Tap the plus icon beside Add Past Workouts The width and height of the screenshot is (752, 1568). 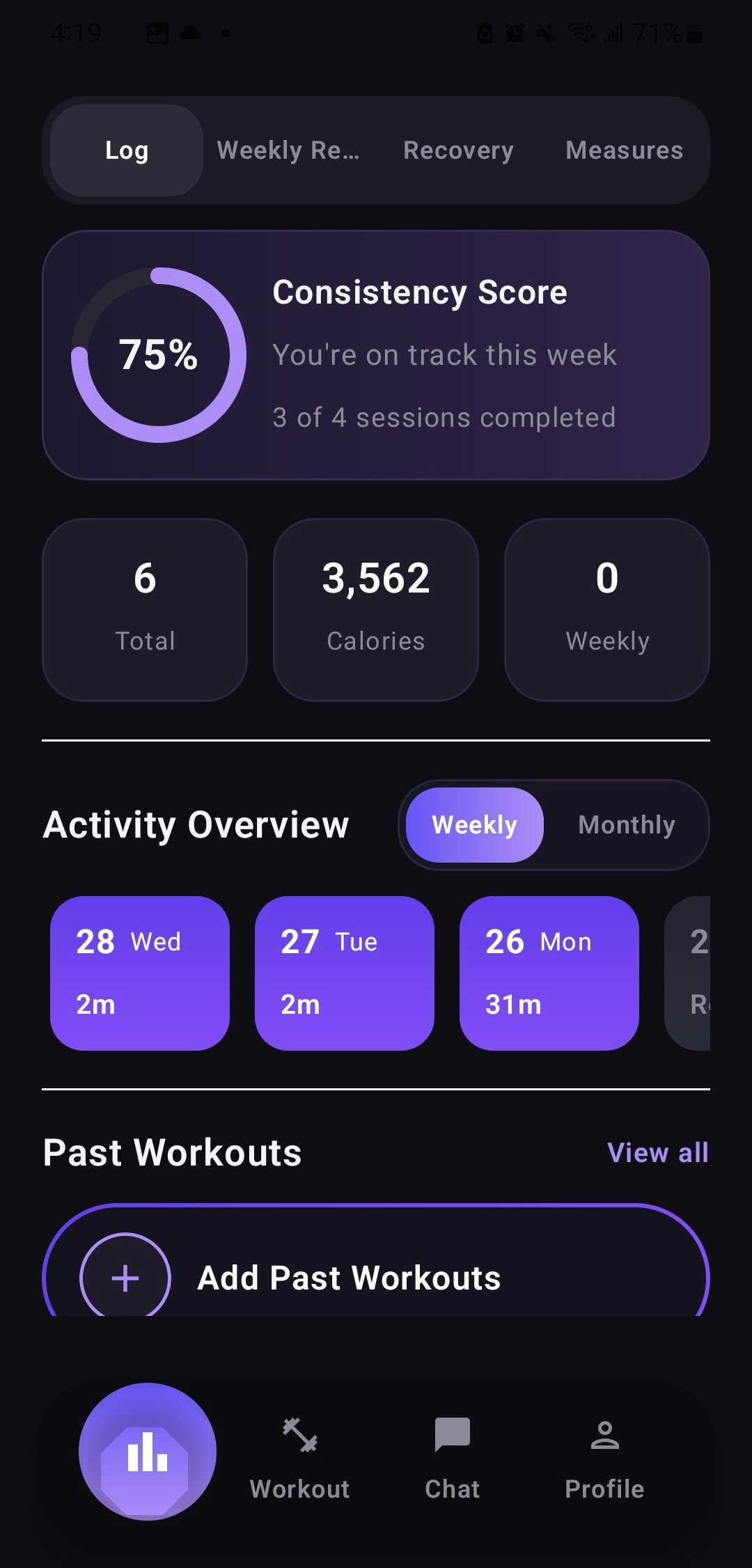click(x=125, y=1276)
